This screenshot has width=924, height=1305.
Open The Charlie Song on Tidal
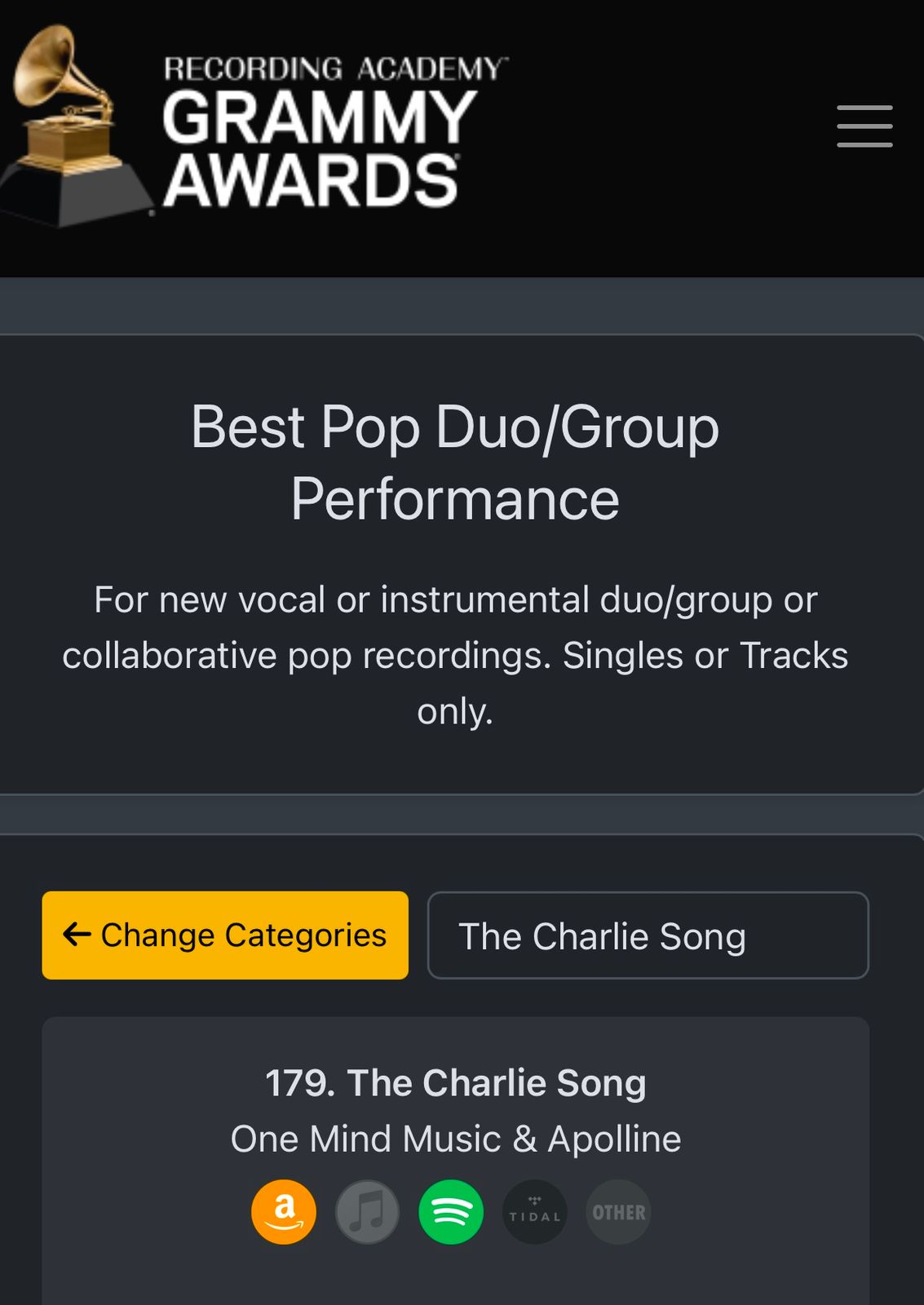(x=534, y=1212)
